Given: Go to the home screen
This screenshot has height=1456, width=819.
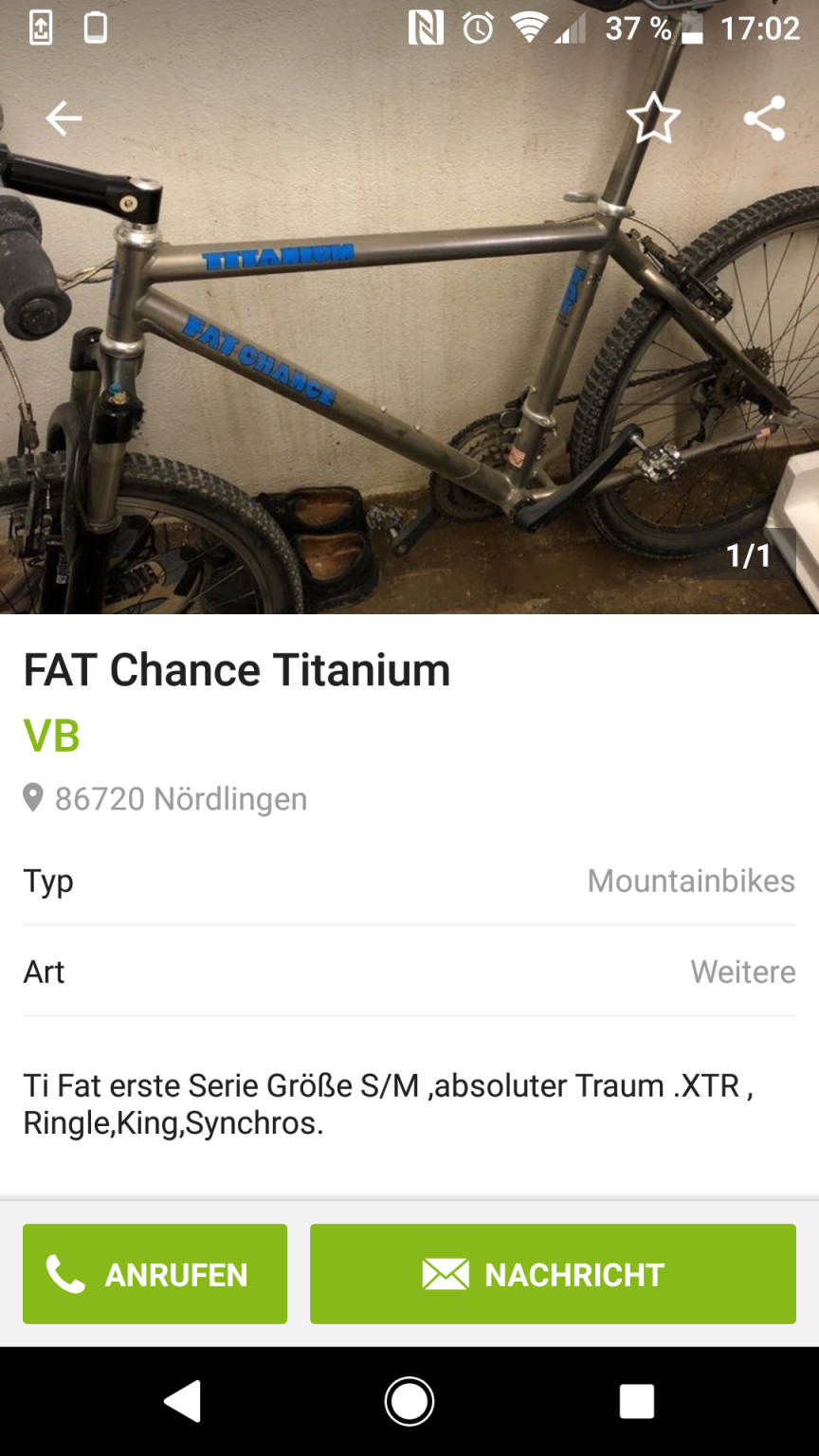Looking at the screenshot, I should click(409, 1401).
